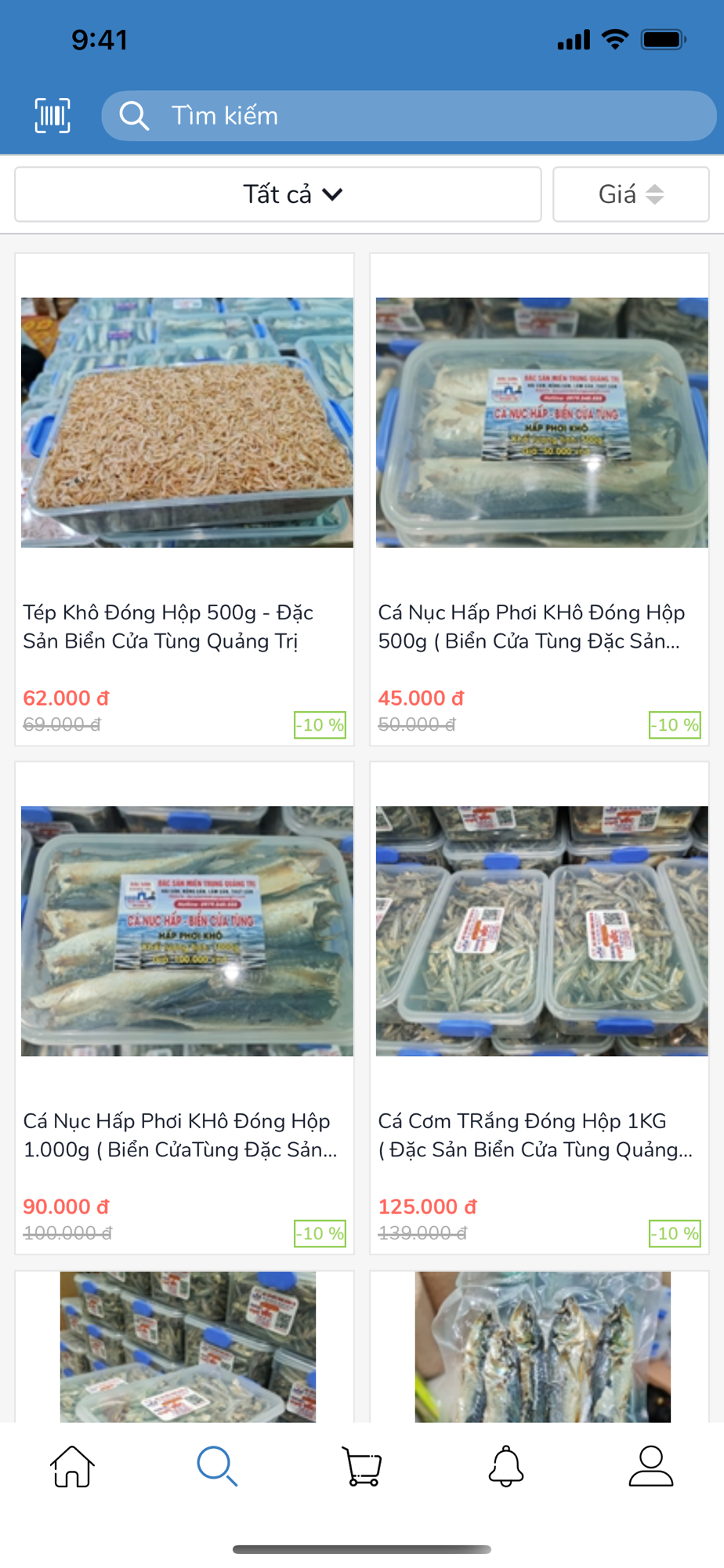The width and height of the screenshot is (724, 1568).
Task: Open Cá Nục Hấp Phơi Khô 1.000g product
Action: tap(185, 1007)
